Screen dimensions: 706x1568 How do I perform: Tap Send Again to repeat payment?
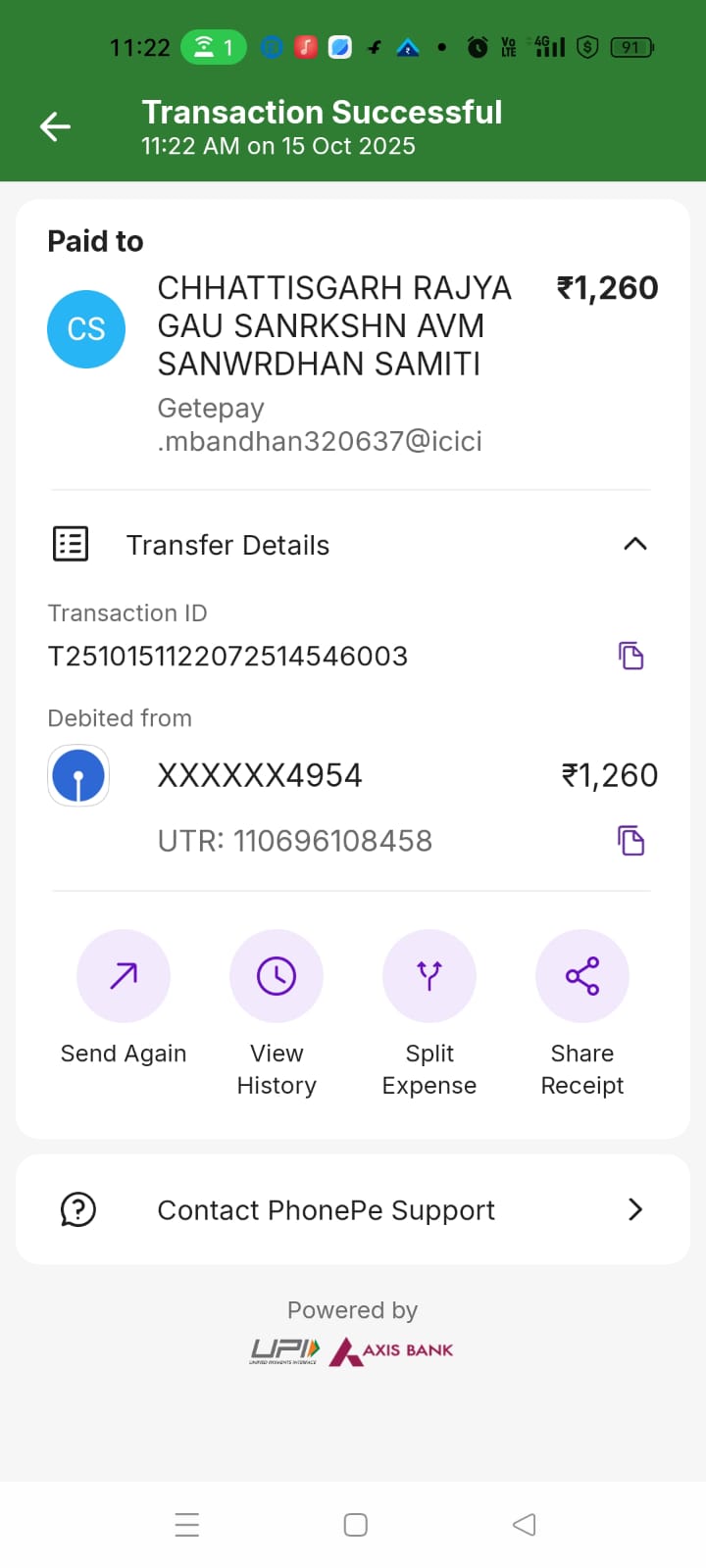[124, 976]
